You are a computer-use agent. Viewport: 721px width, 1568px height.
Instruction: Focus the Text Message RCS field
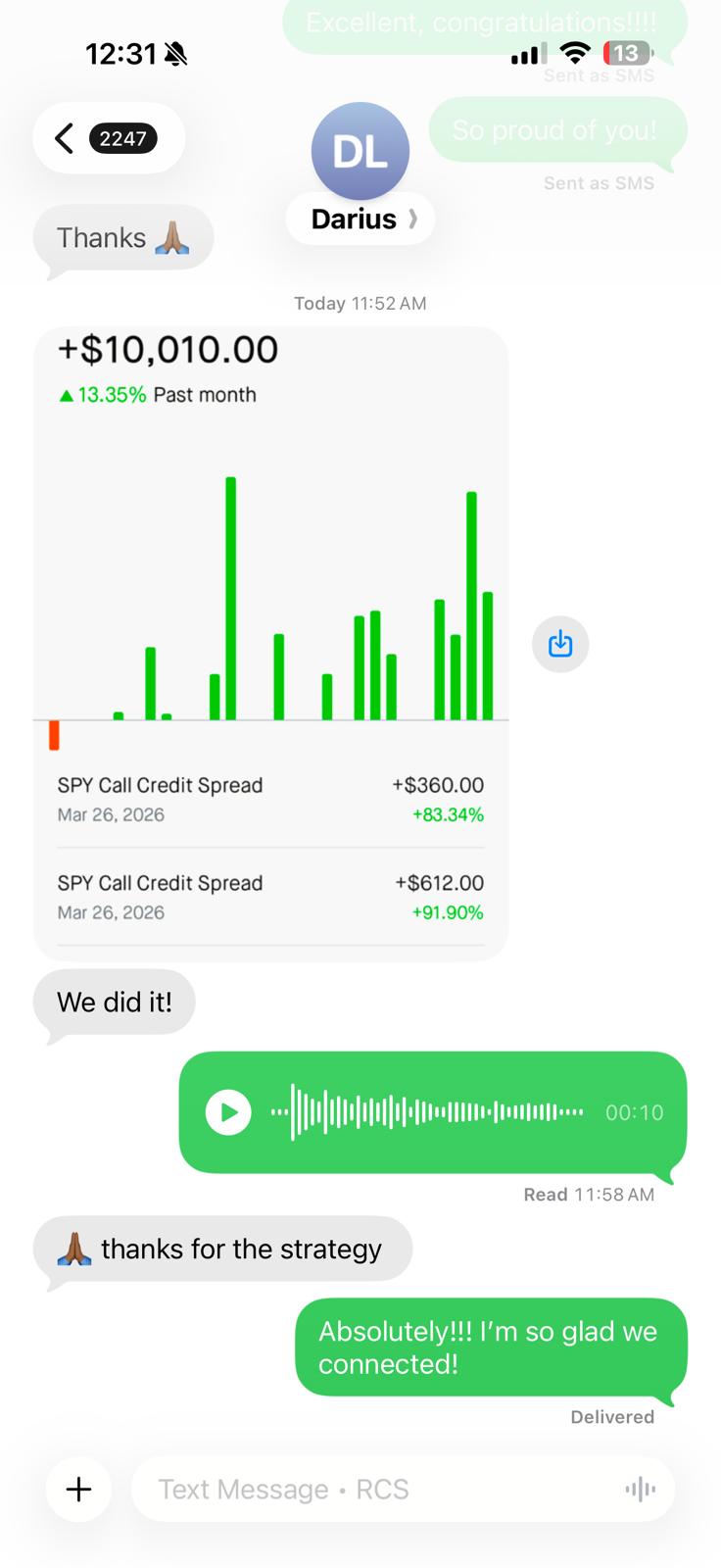click(372, 1490)
